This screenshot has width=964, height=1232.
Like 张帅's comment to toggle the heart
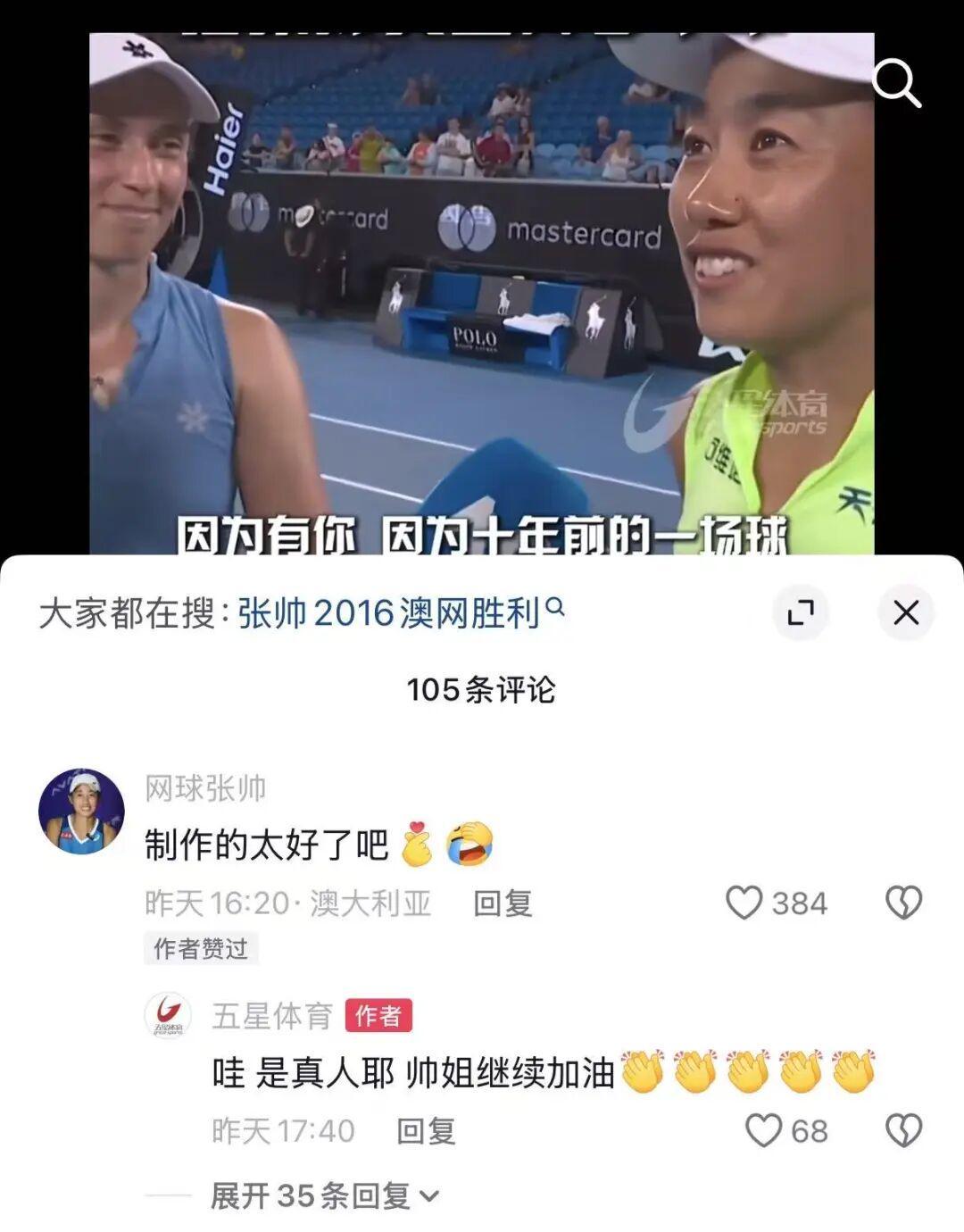(x=746, y=904)
